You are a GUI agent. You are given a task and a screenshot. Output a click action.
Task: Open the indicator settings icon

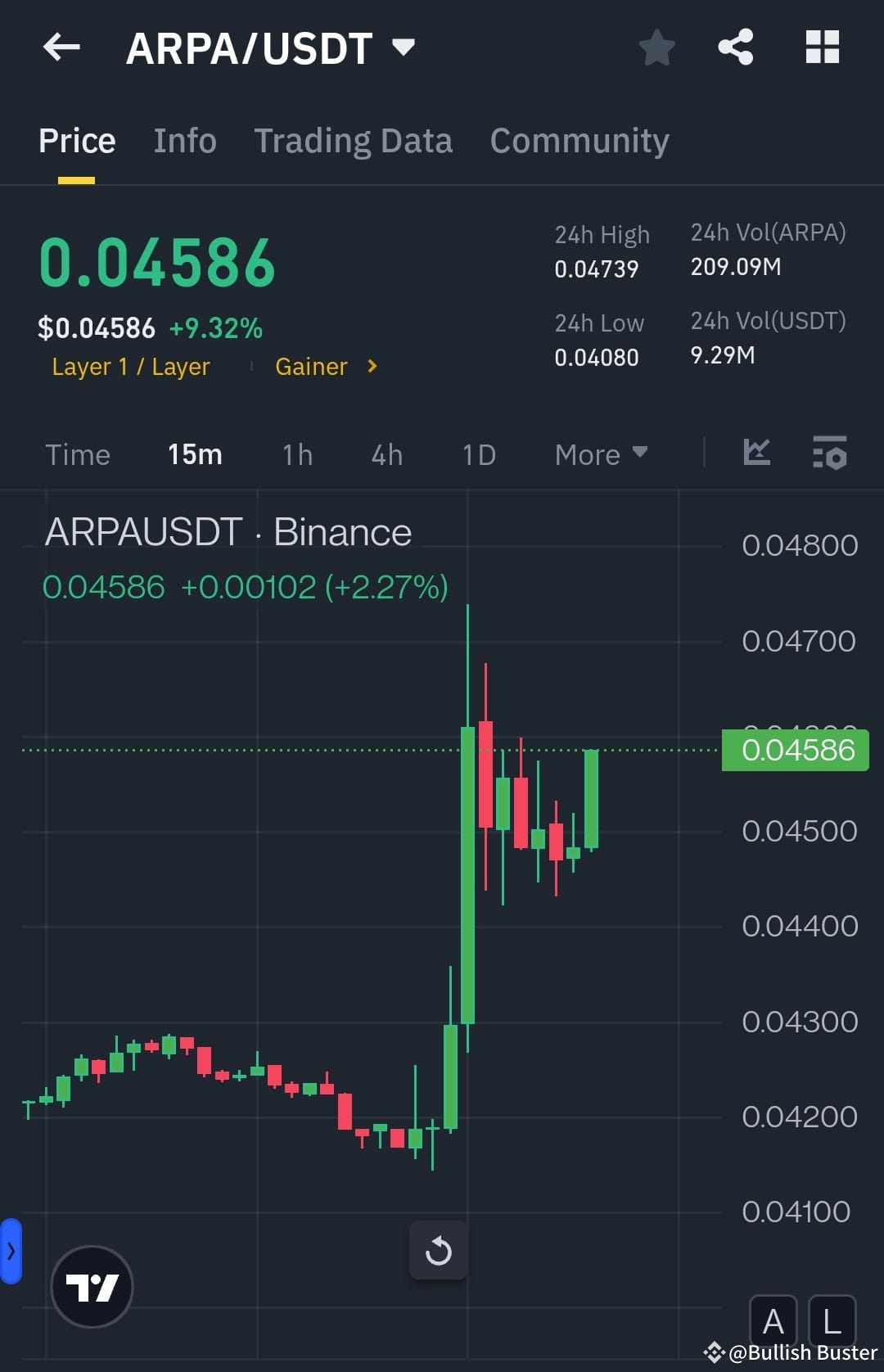click(829, 454)
